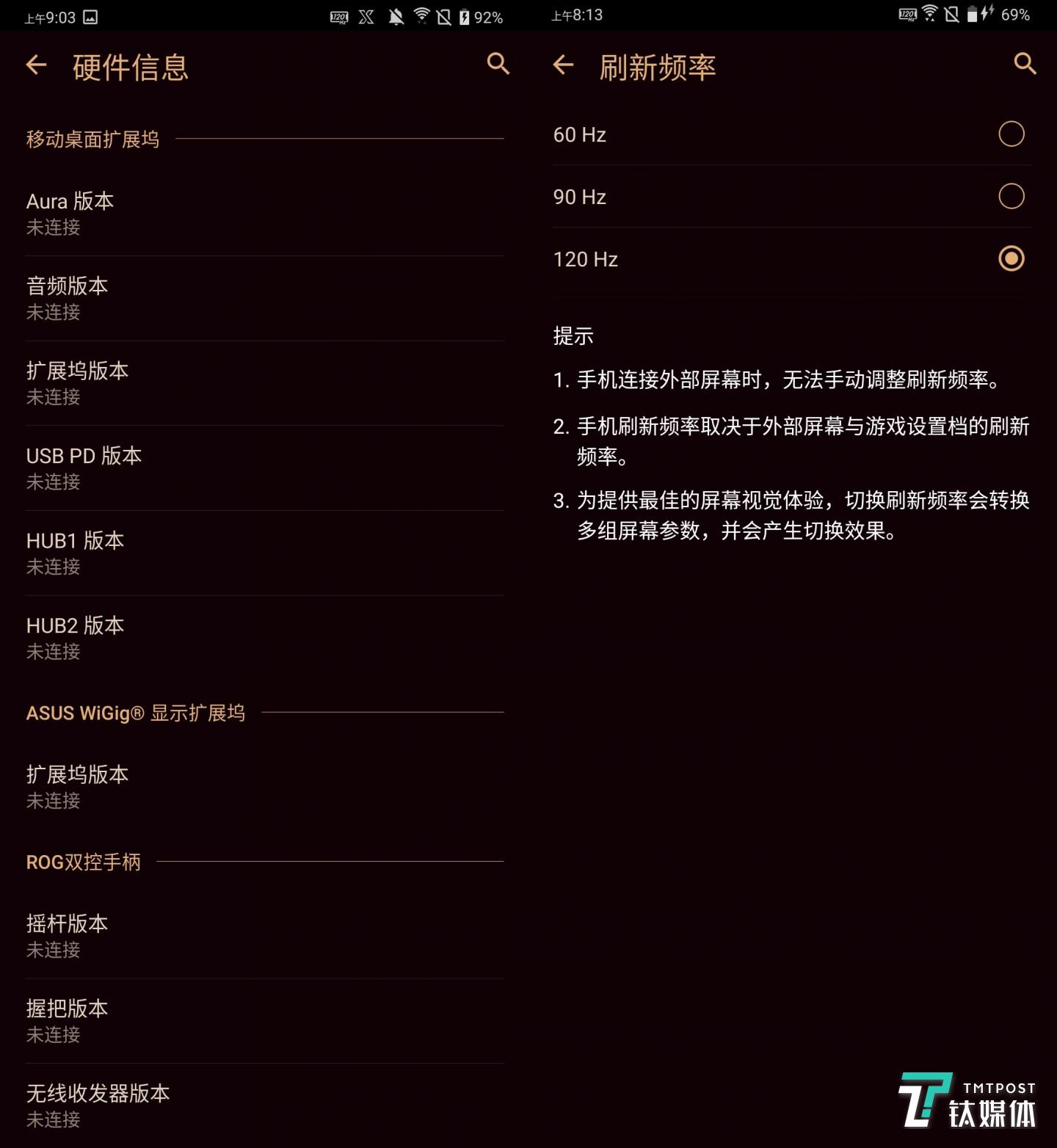
Task: Open the USB PD 版本 entry
Action: click(264, 468)
